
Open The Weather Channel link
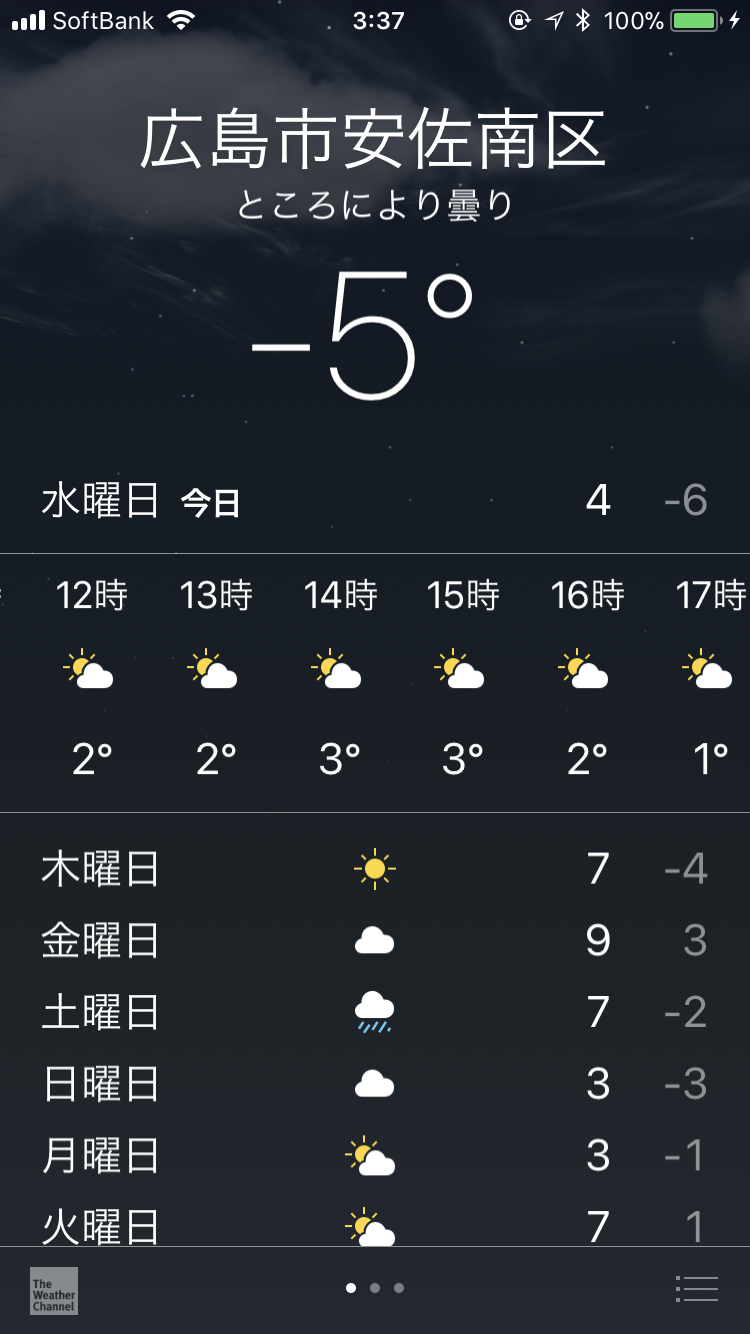[x=54, y=1291]
